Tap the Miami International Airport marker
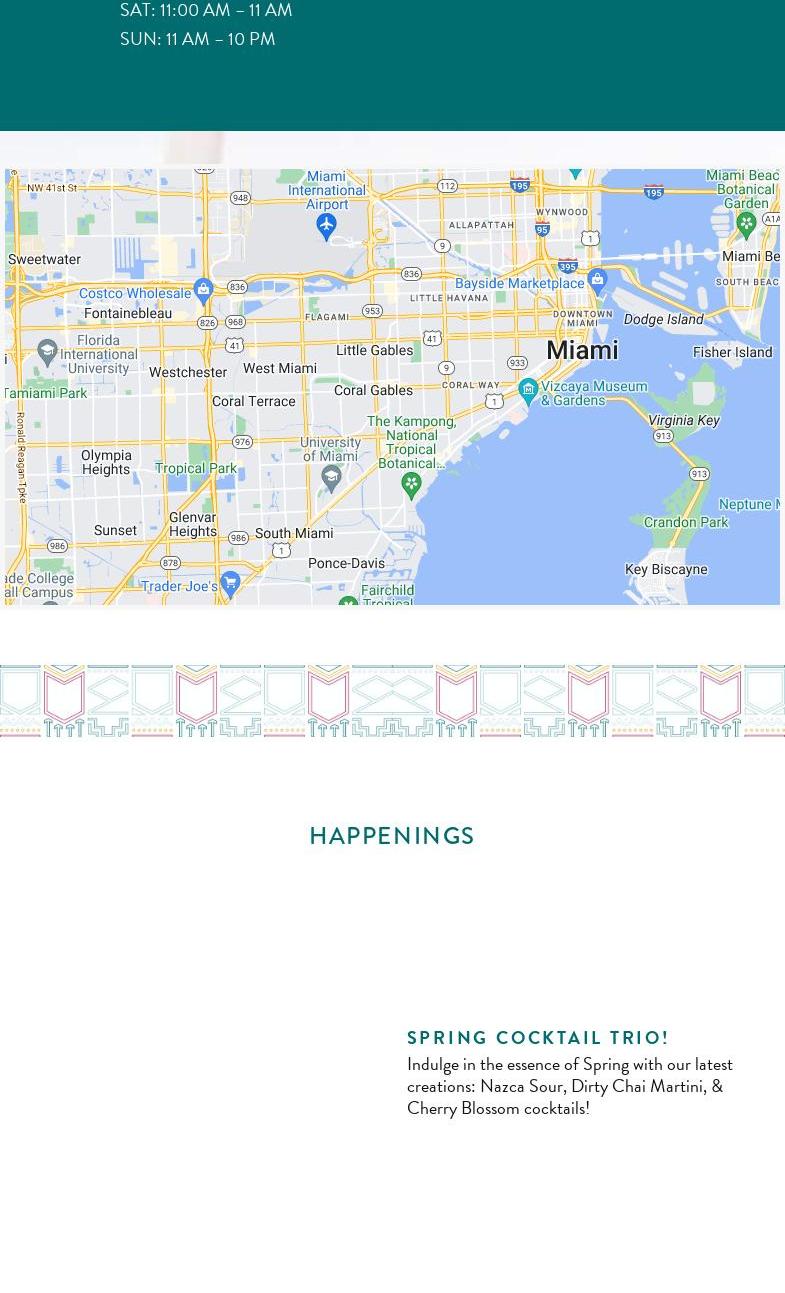 (326, 226)
